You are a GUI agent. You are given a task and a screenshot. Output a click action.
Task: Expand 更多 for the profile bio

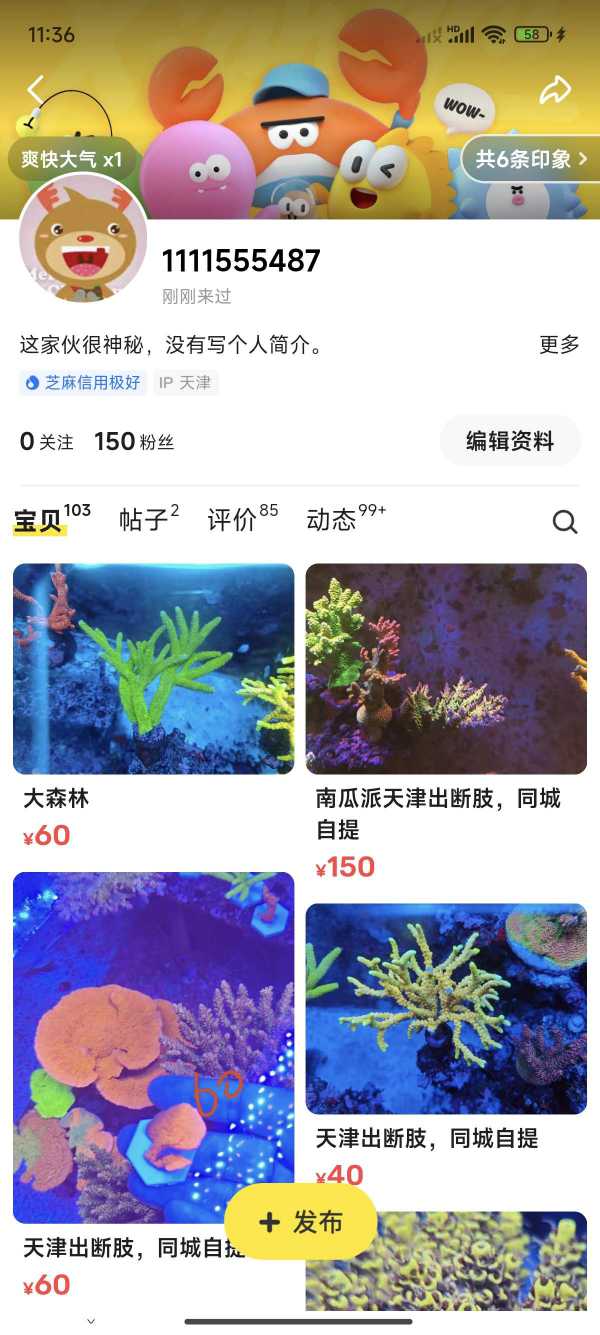(559, 345)
